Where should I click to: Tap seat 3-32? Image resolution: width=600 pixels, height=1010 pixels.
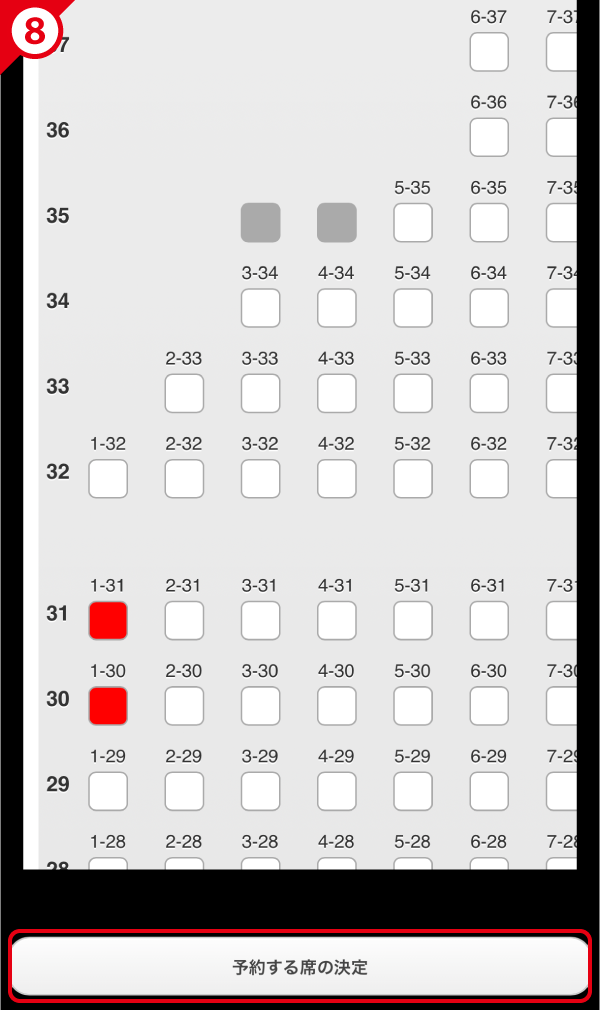tap(260, 479)
